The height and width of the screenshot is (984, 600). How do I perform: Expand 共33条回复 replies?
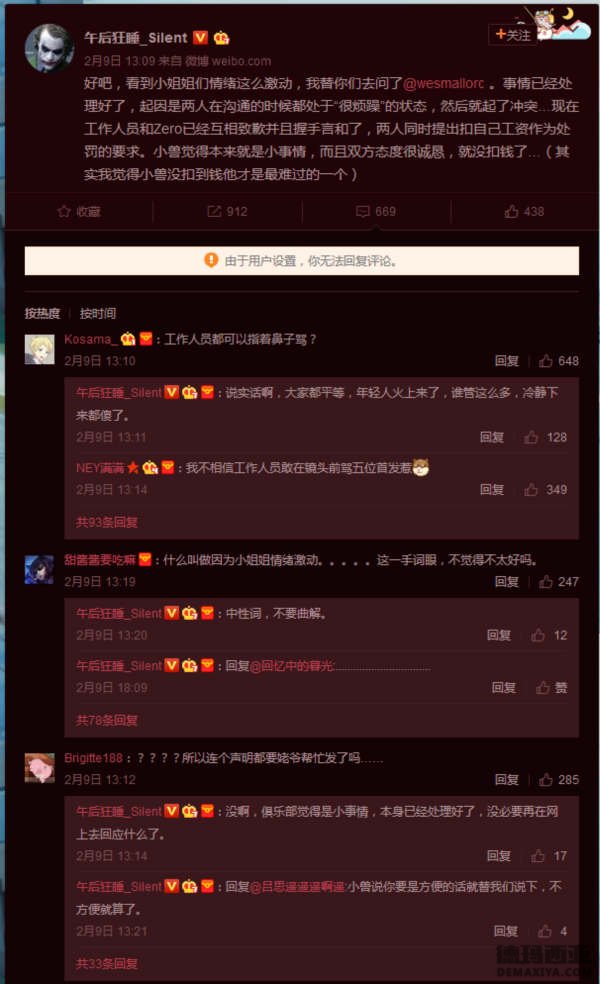[x=107, y=964]
